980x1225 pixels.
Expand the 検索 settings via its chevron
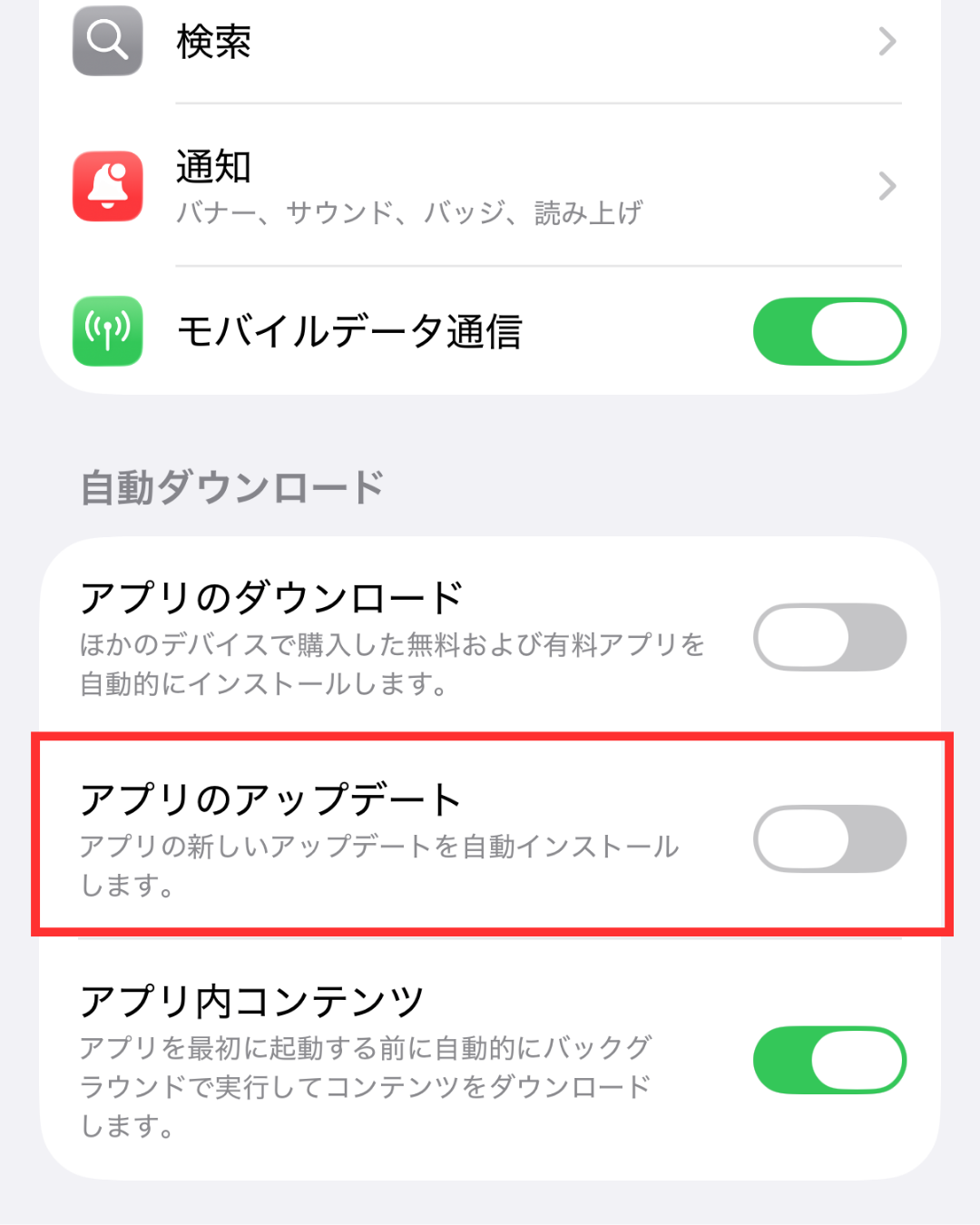click(887, 42)
